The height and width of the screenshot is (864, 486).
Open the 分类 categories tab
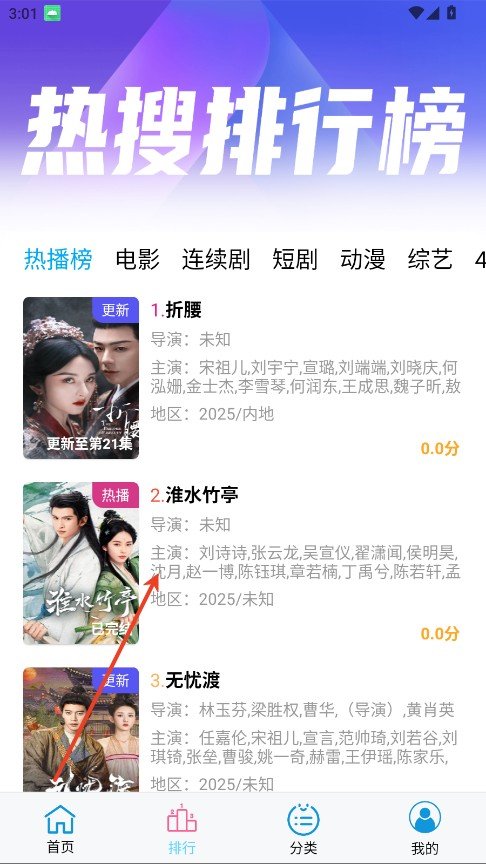(x=304, y=828)
